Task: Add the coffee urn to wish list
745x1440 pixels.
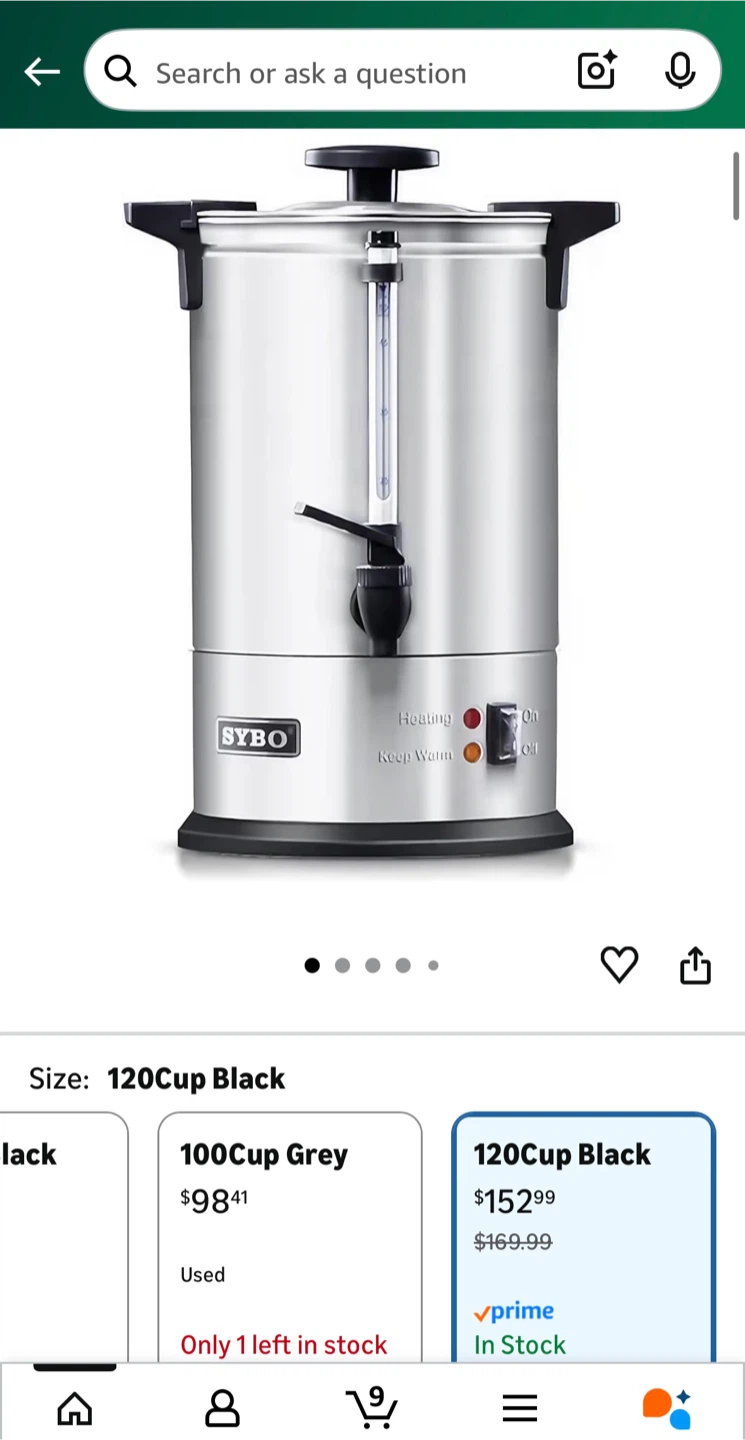Action: (619, 965)
